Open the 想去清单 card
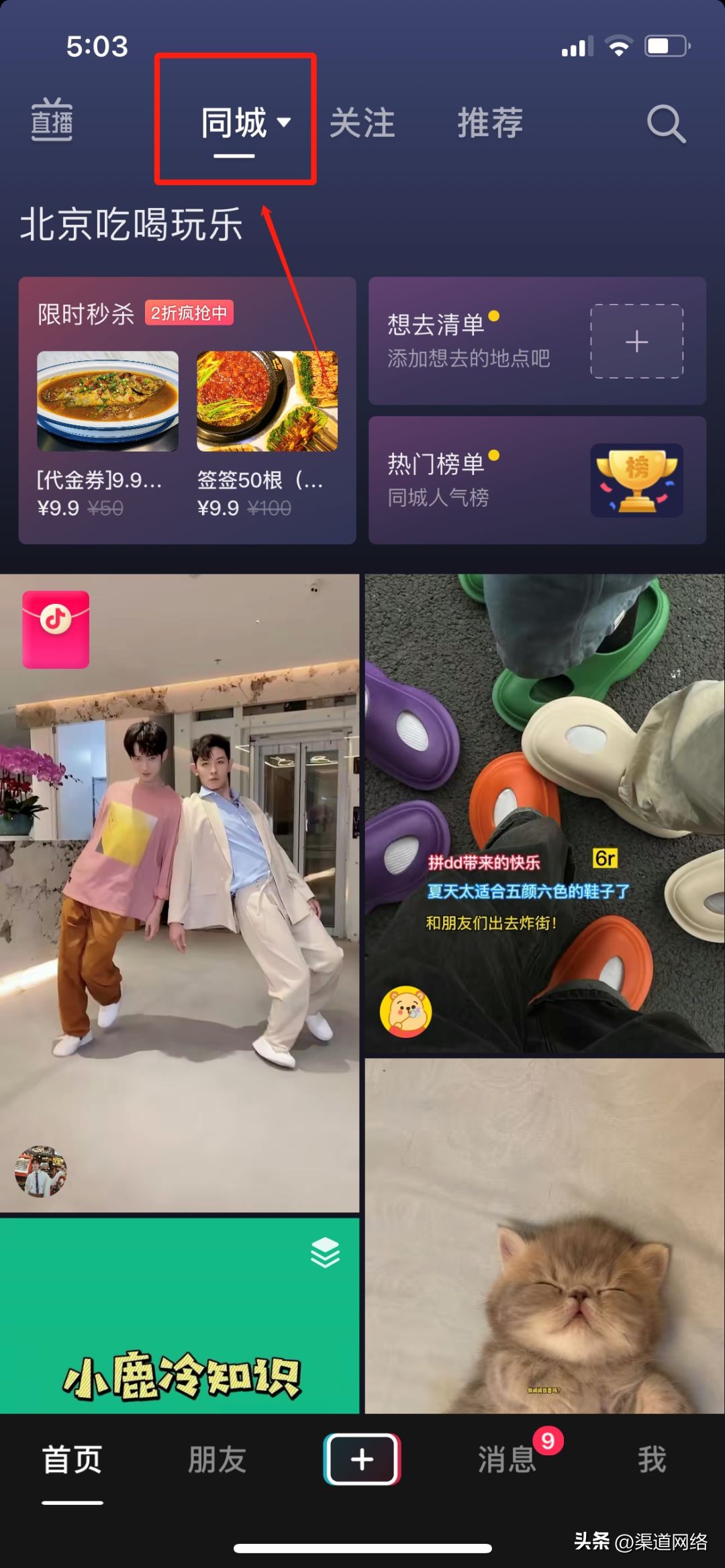Screen dimensions: 725x1568 click(536, 341)
